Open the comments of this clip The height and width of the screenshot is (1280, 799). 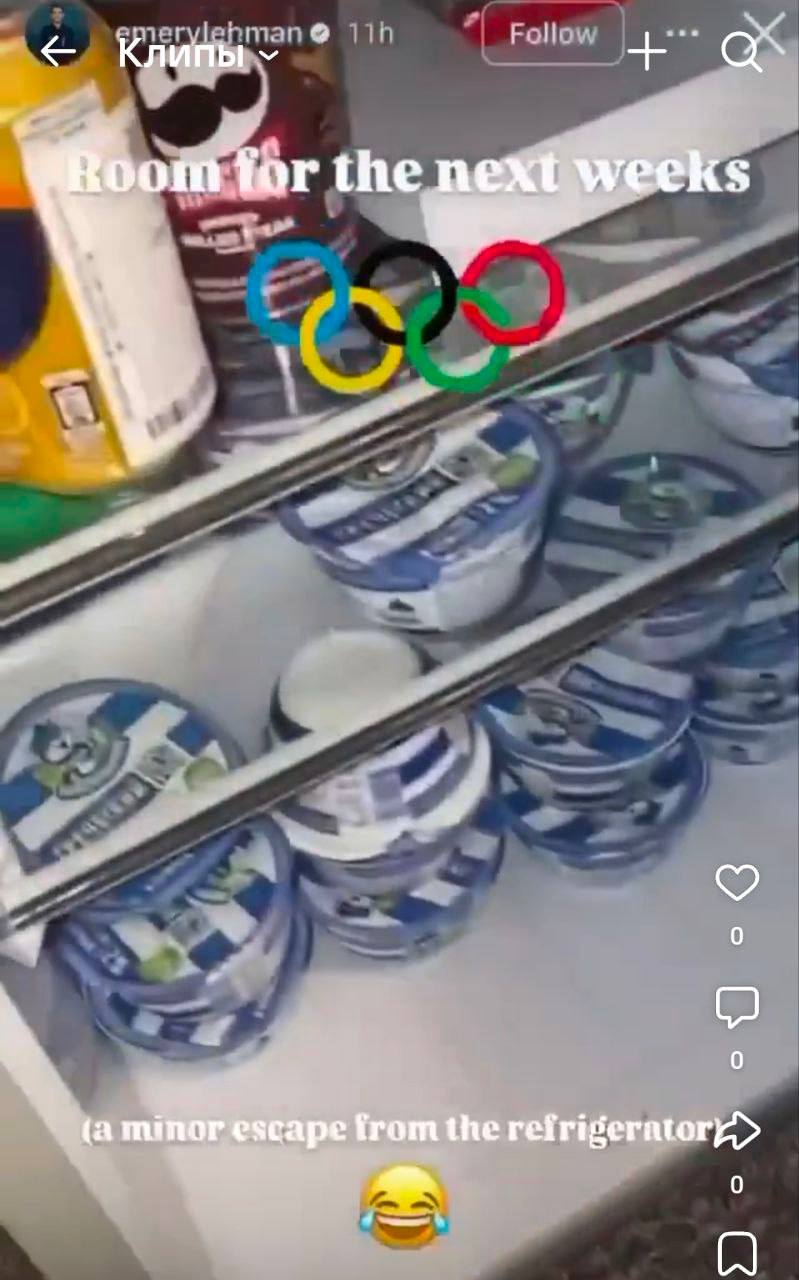click(x=737, y=1007)
